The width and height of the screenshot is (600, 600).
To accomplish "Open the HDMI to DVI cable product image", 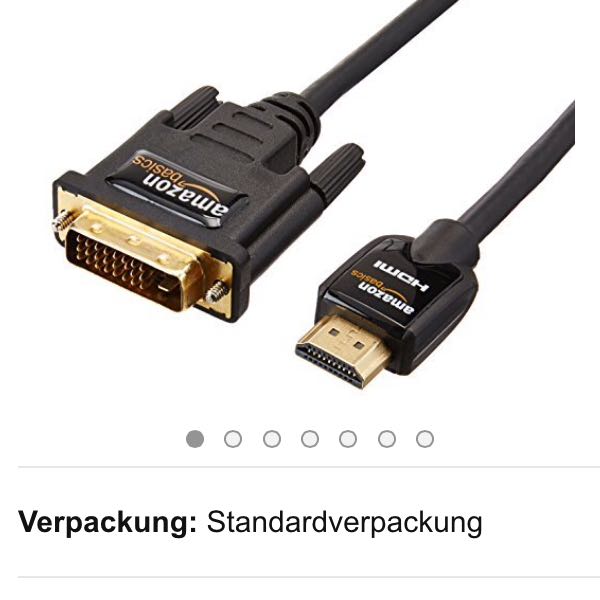I will (300, 210).
